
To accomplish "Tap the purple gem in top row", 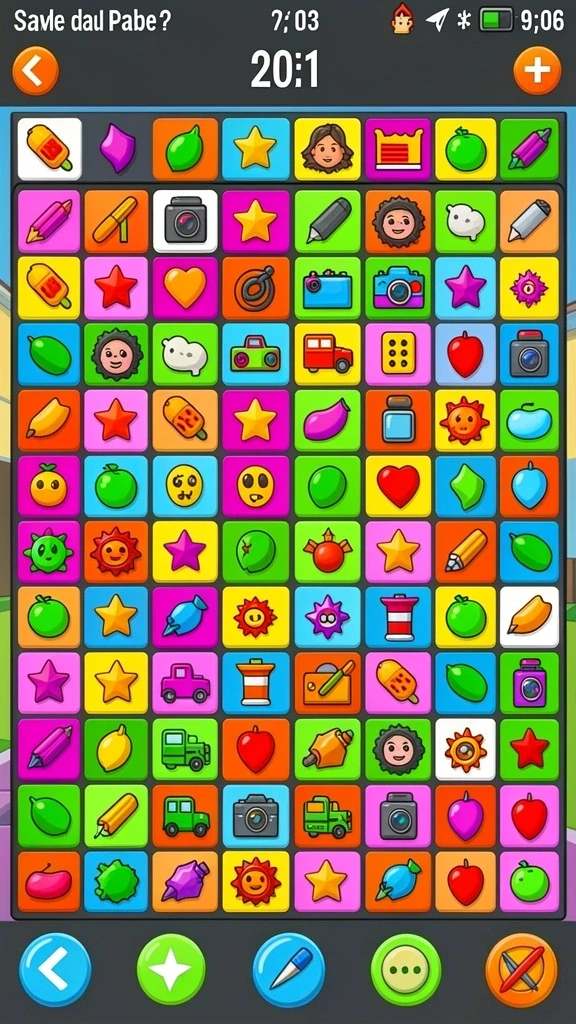I will 117,149.
